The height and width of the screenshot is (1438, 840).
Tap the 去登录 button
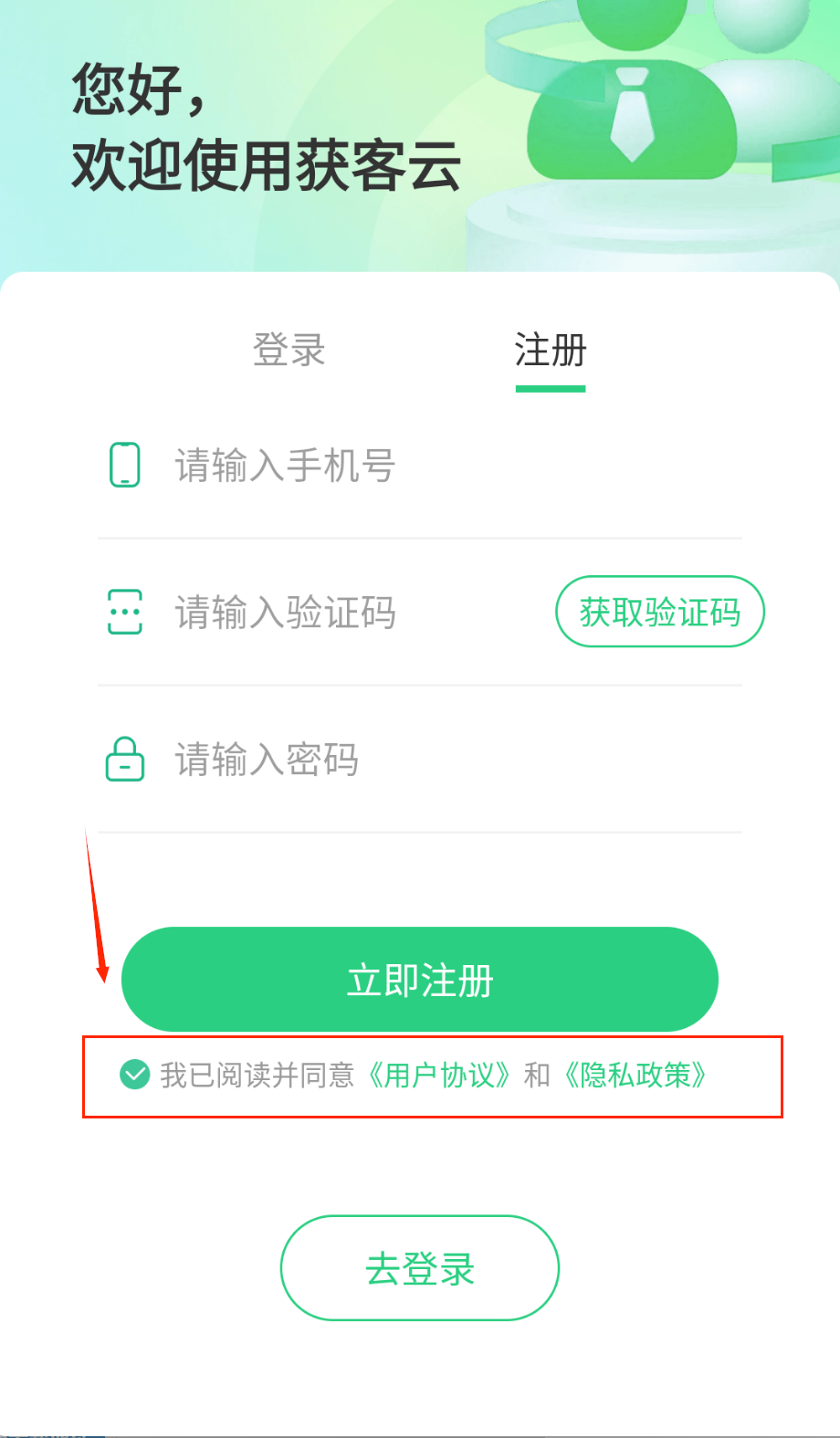420,1267
